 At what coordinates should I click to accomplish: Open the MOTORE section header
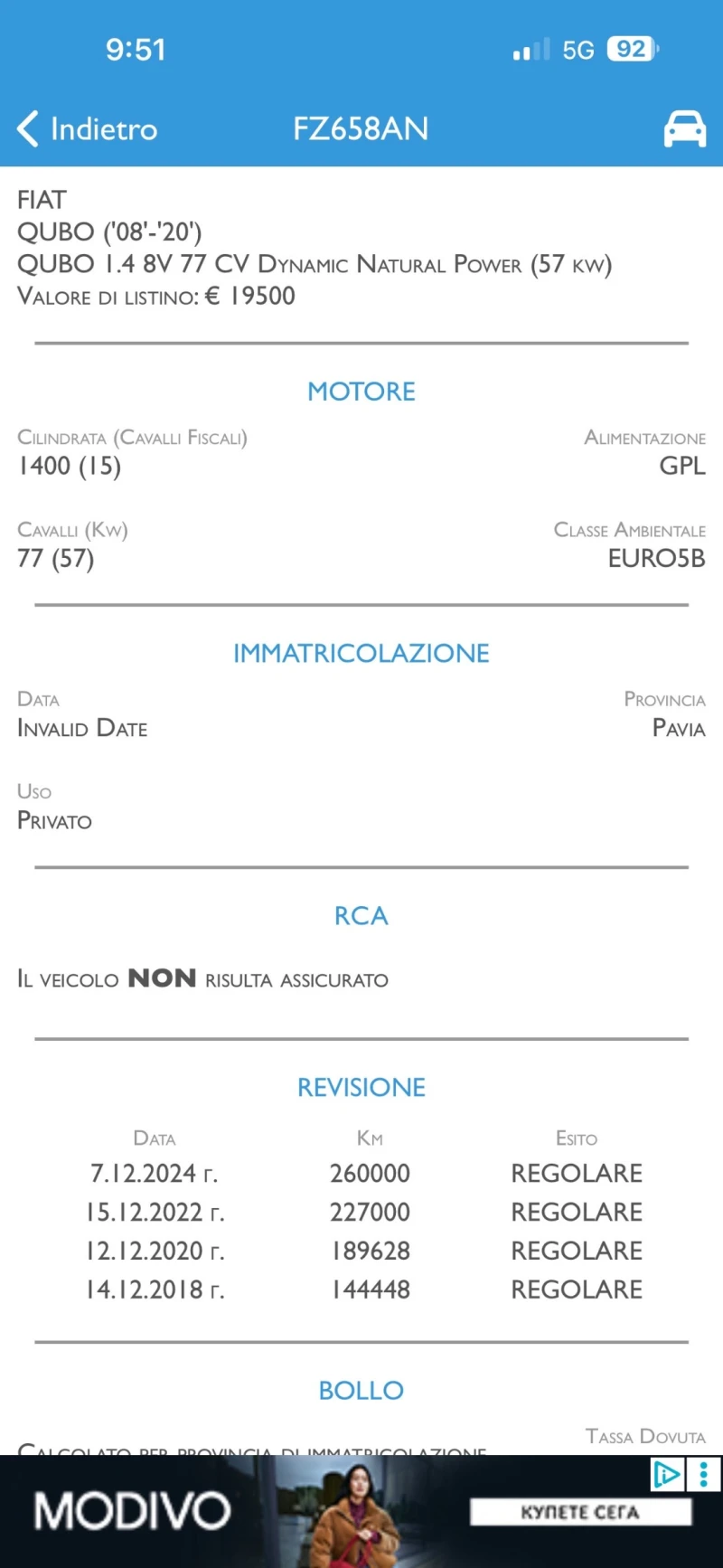click(361, 391)
